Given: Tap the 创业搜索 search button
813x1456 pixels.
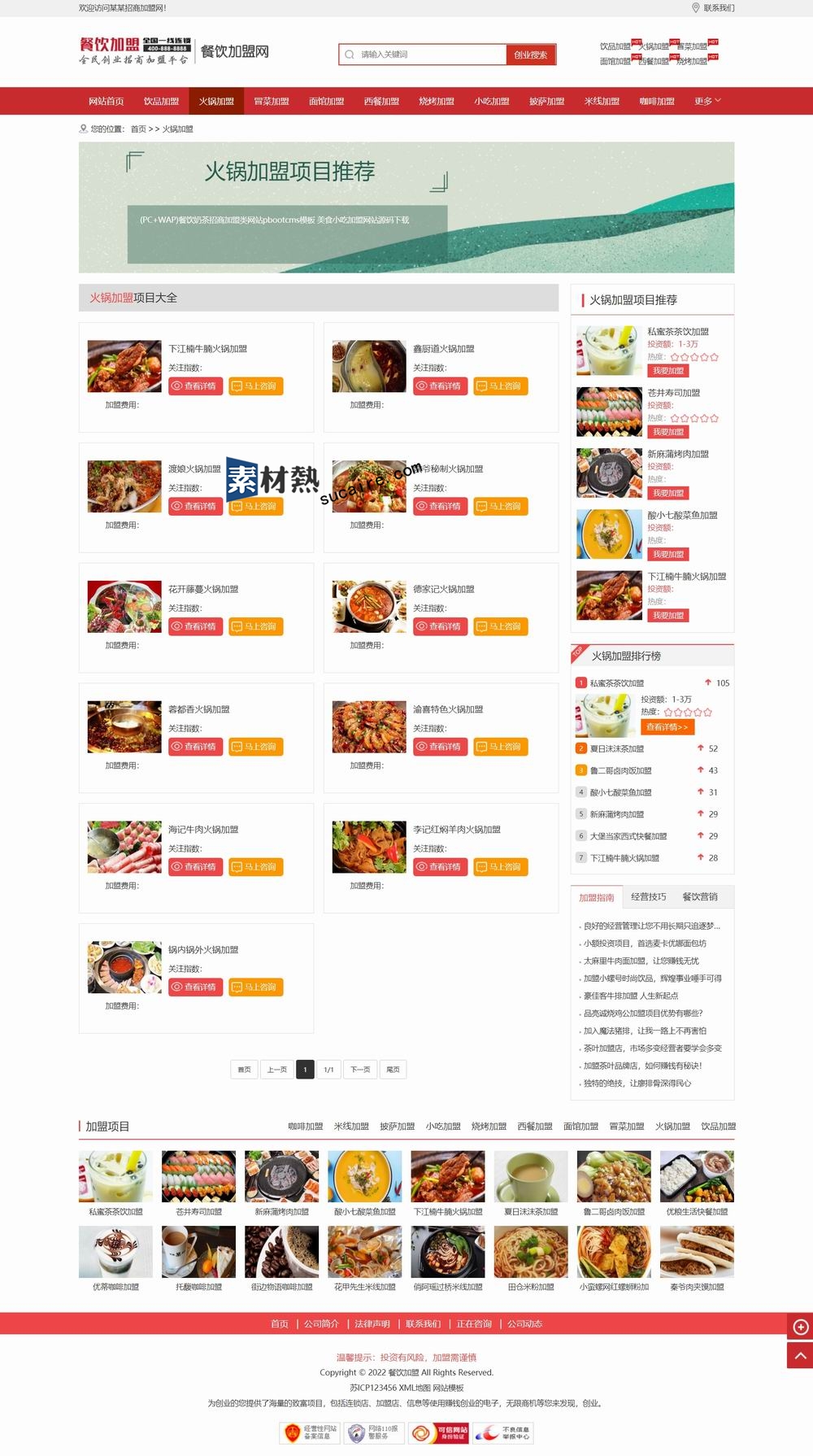Looking at the screenshot, I should [x=531, y=54].
